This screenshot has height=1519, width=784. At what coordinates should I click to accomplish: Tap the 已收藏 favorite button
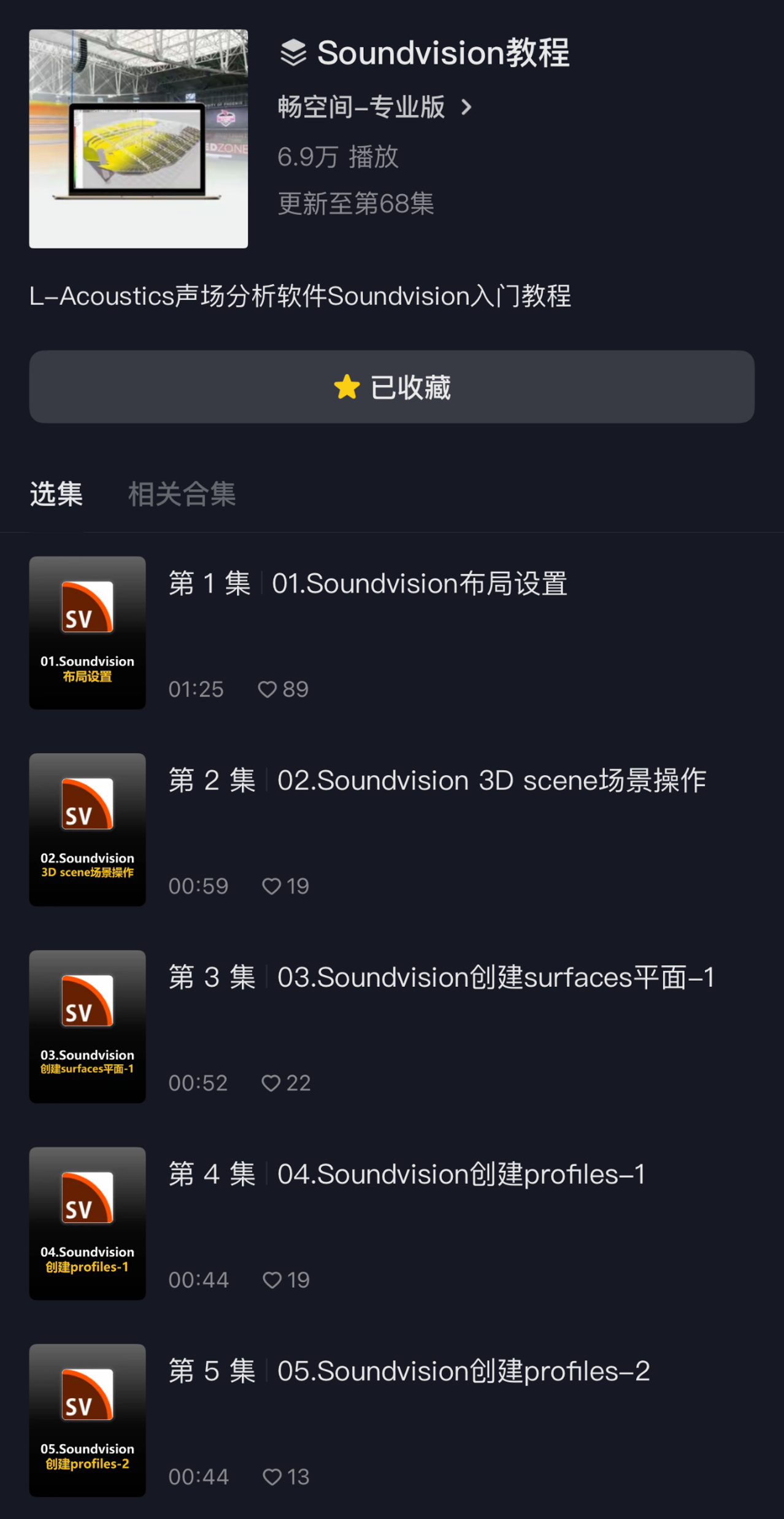pyautogui.click(x=391, y=387)
